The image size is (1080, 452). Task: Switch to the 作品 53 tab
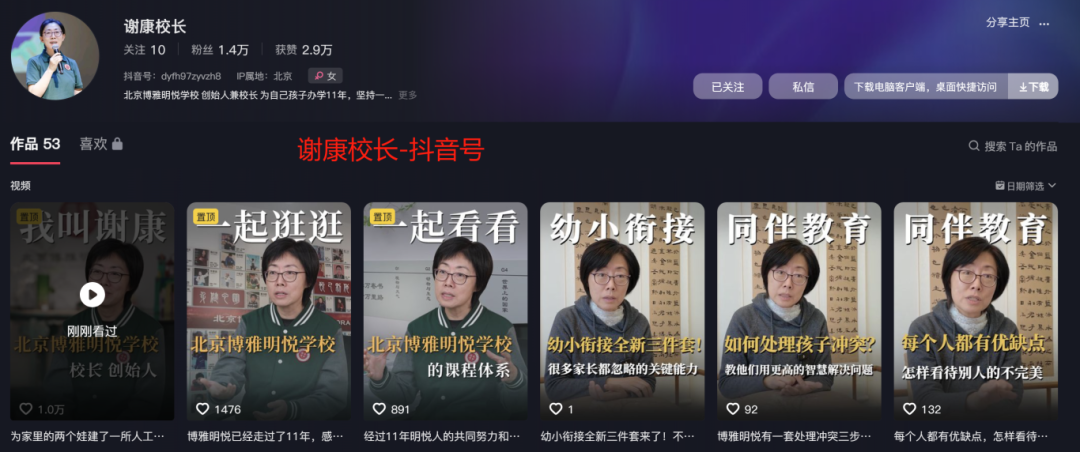[x=35, y=144]
